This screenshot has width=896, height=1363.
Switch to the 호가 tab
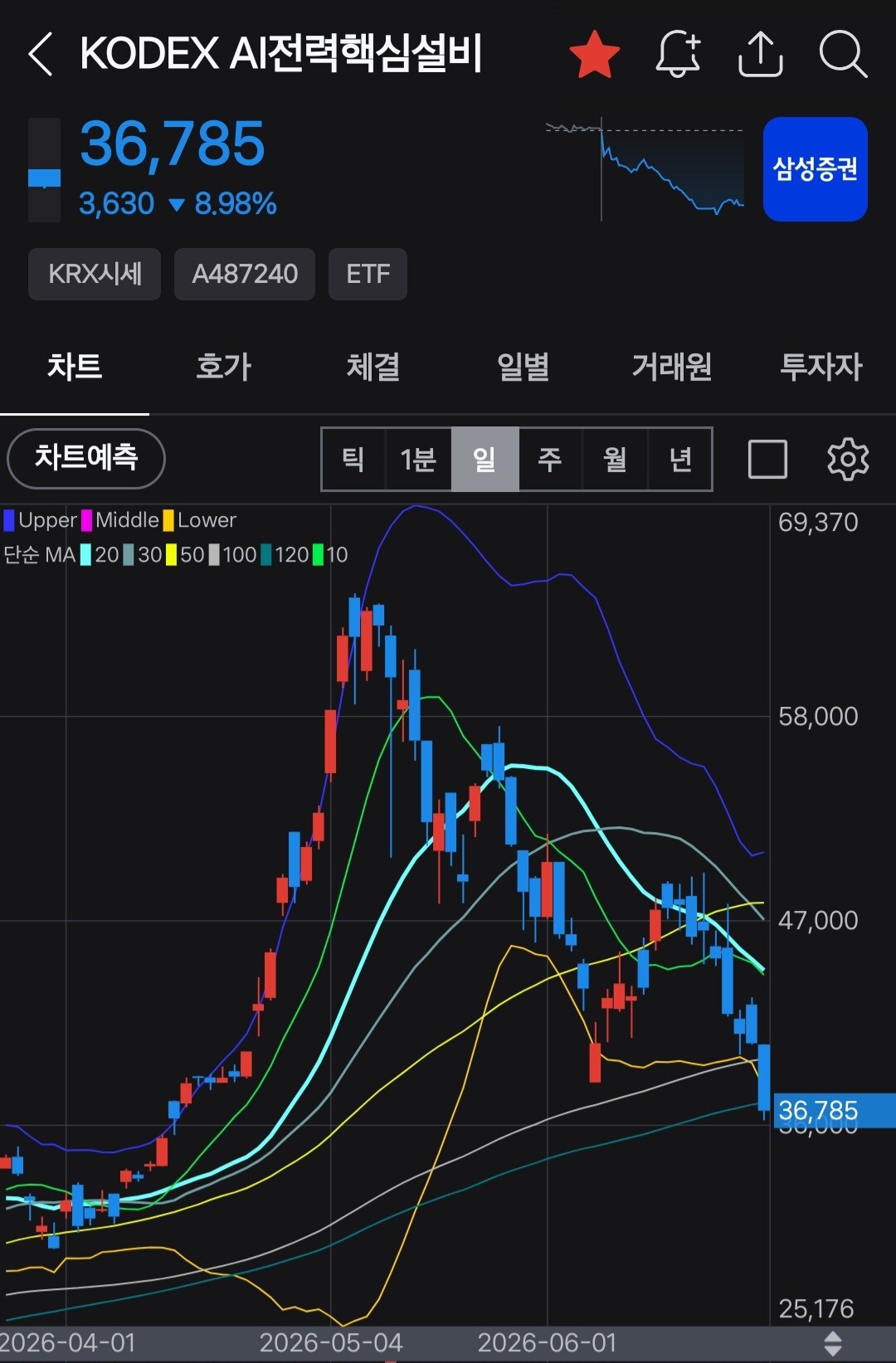[x=223, y=366]
